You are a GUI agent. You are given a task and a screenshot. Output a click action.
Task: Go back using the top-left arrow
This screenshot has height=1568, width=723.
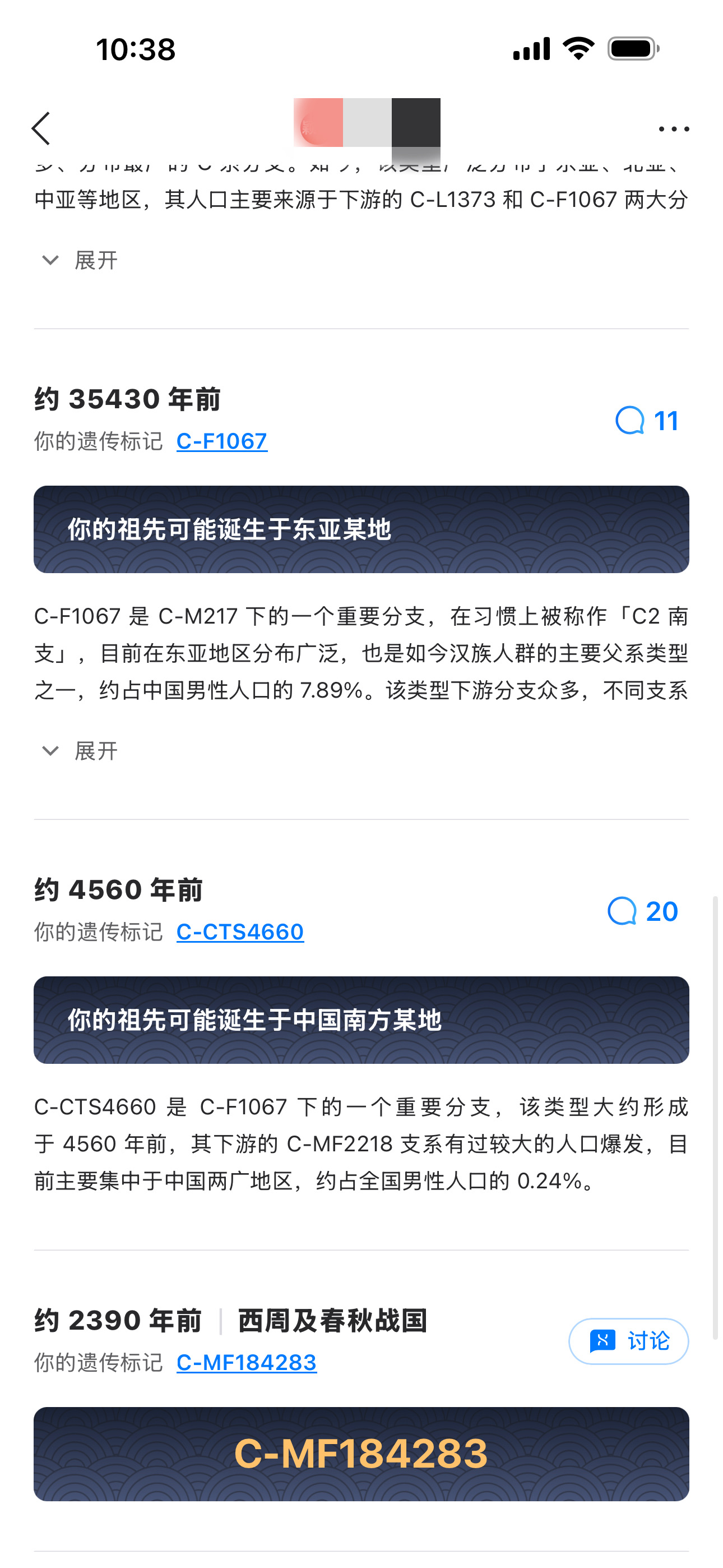tap(41, 128)
